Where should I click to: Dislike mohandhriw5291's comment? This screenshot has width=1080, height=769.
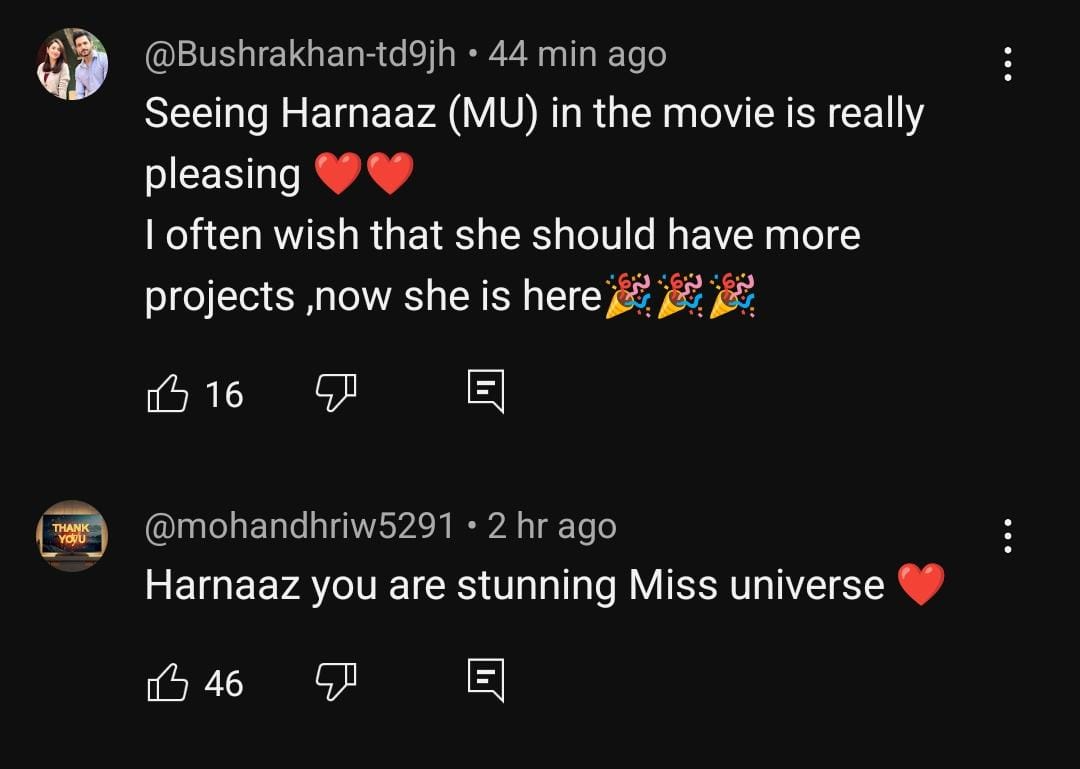336,683
